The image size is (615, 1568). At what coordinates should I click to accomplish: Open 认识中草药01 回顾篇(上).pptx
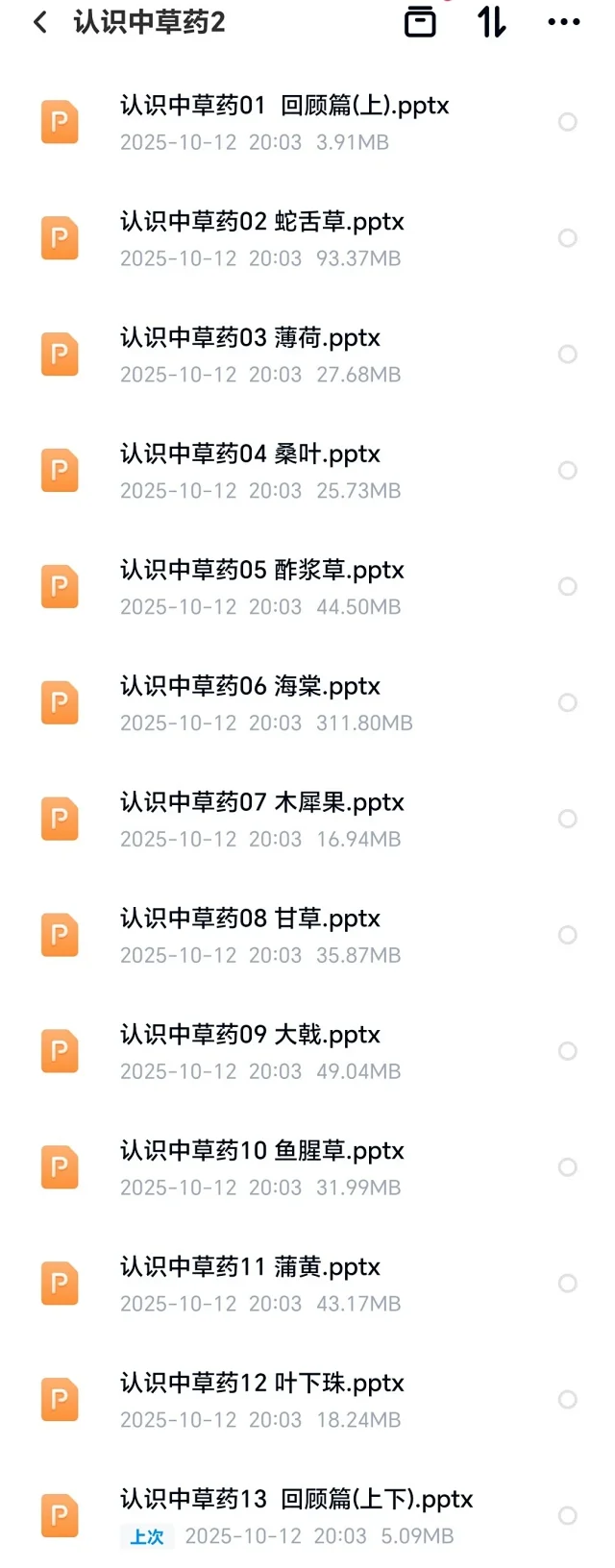[x=284, y=106]
